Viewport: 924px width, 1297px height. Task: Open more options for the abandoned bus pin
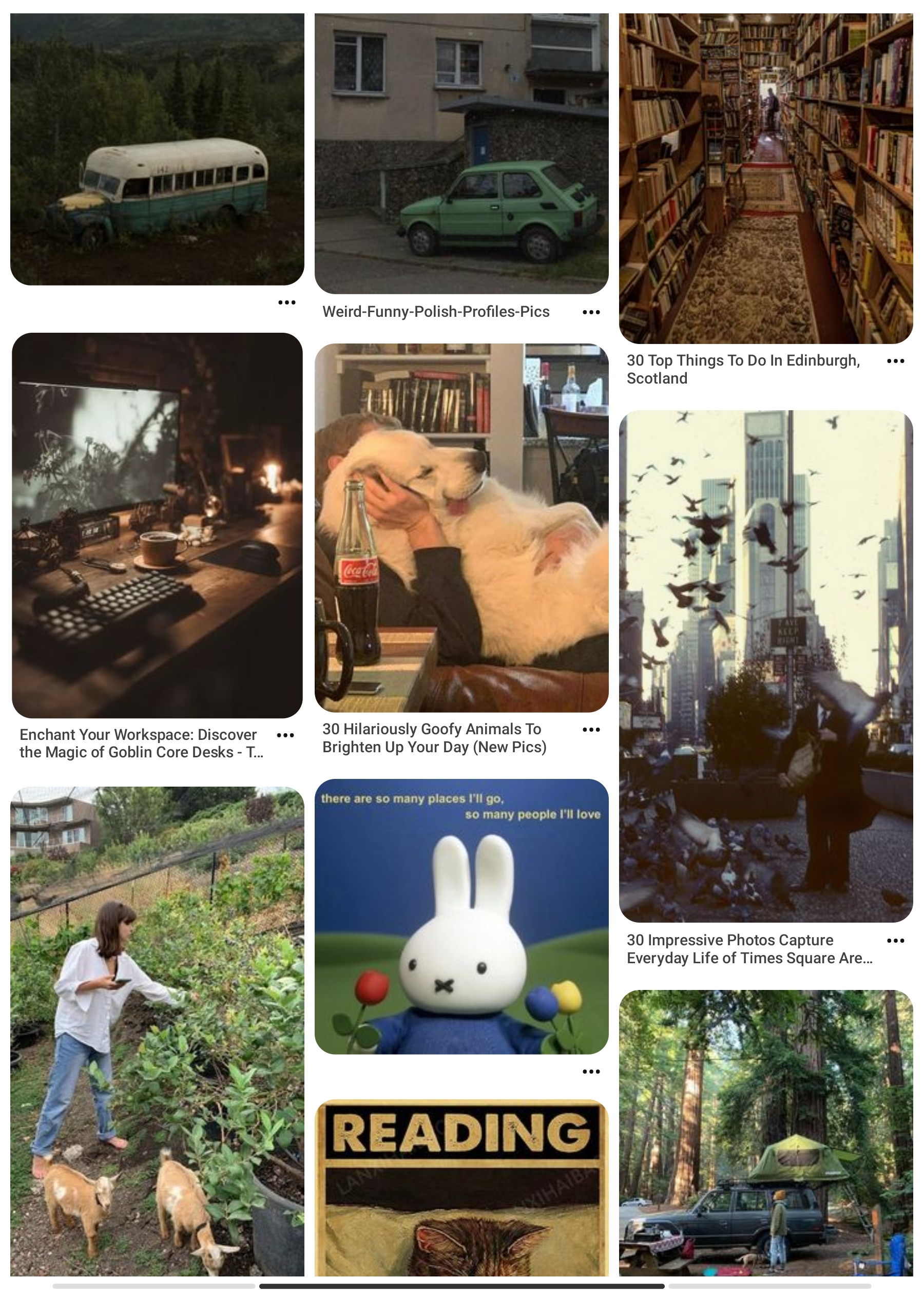[x=286, y=302]
